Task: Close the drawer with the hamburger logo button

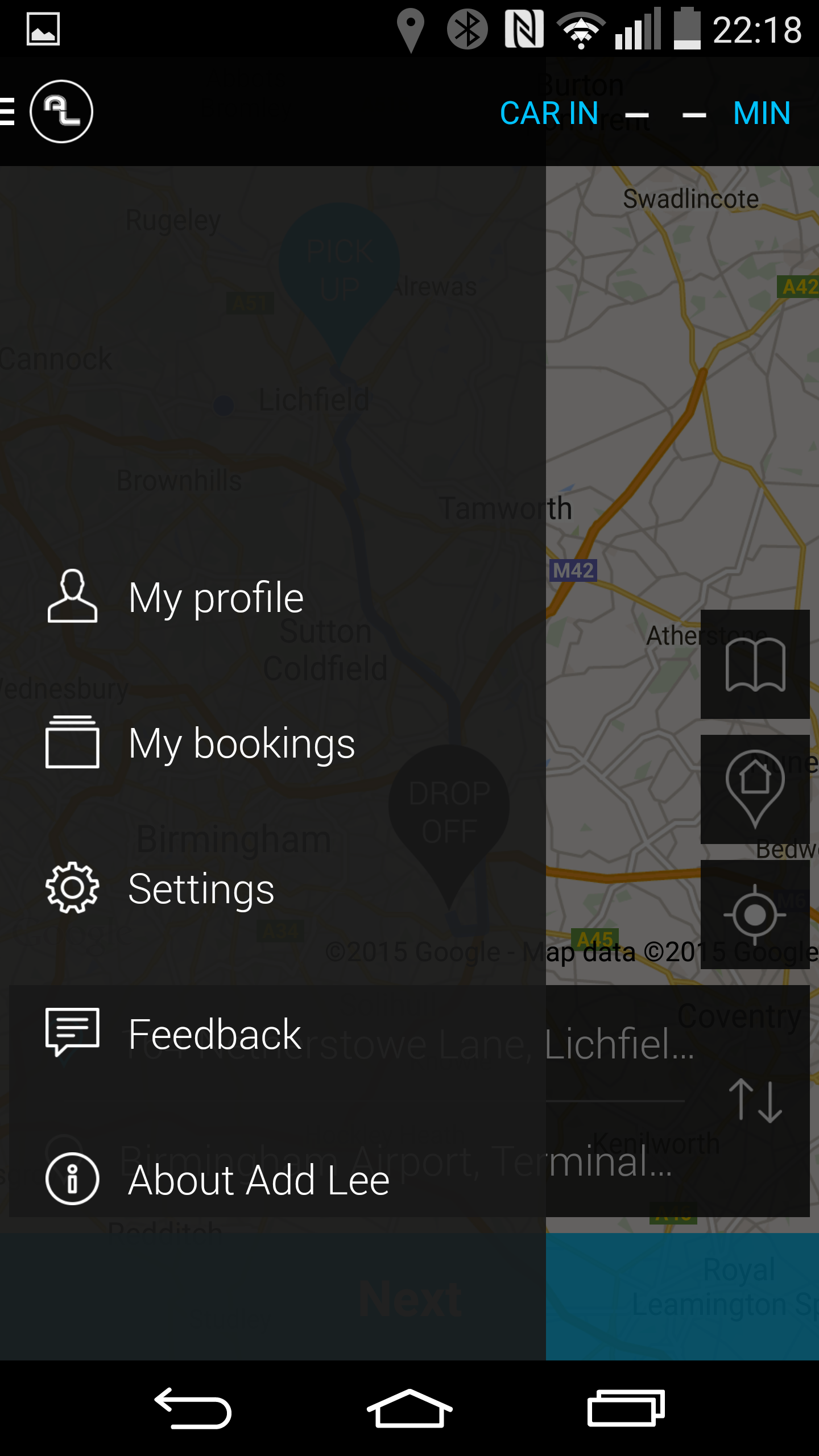Action: point(48,111)
